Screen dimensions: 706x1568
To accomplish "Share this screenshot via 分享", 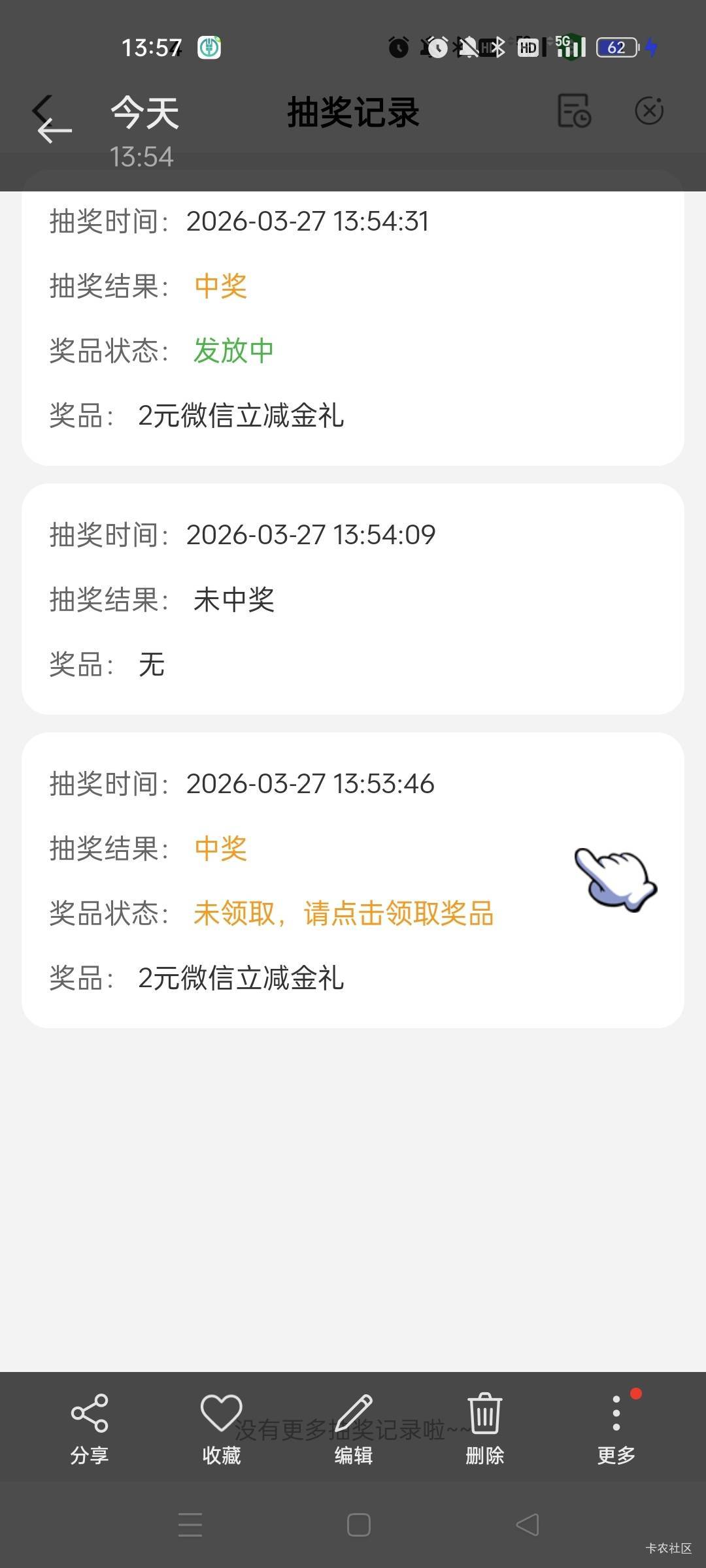I will point(90,1429).
